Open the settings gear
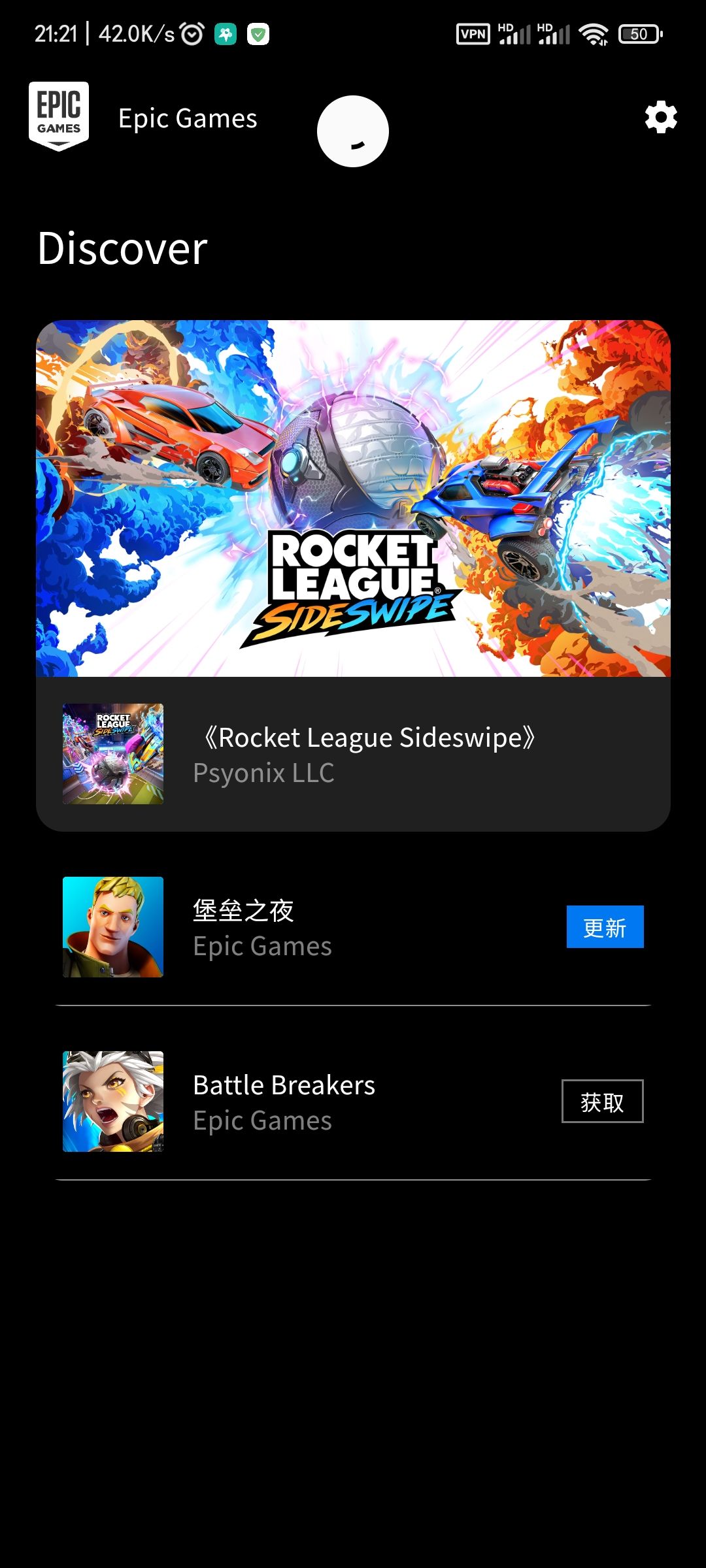The image size is (706, 1568). coord(660,118)
